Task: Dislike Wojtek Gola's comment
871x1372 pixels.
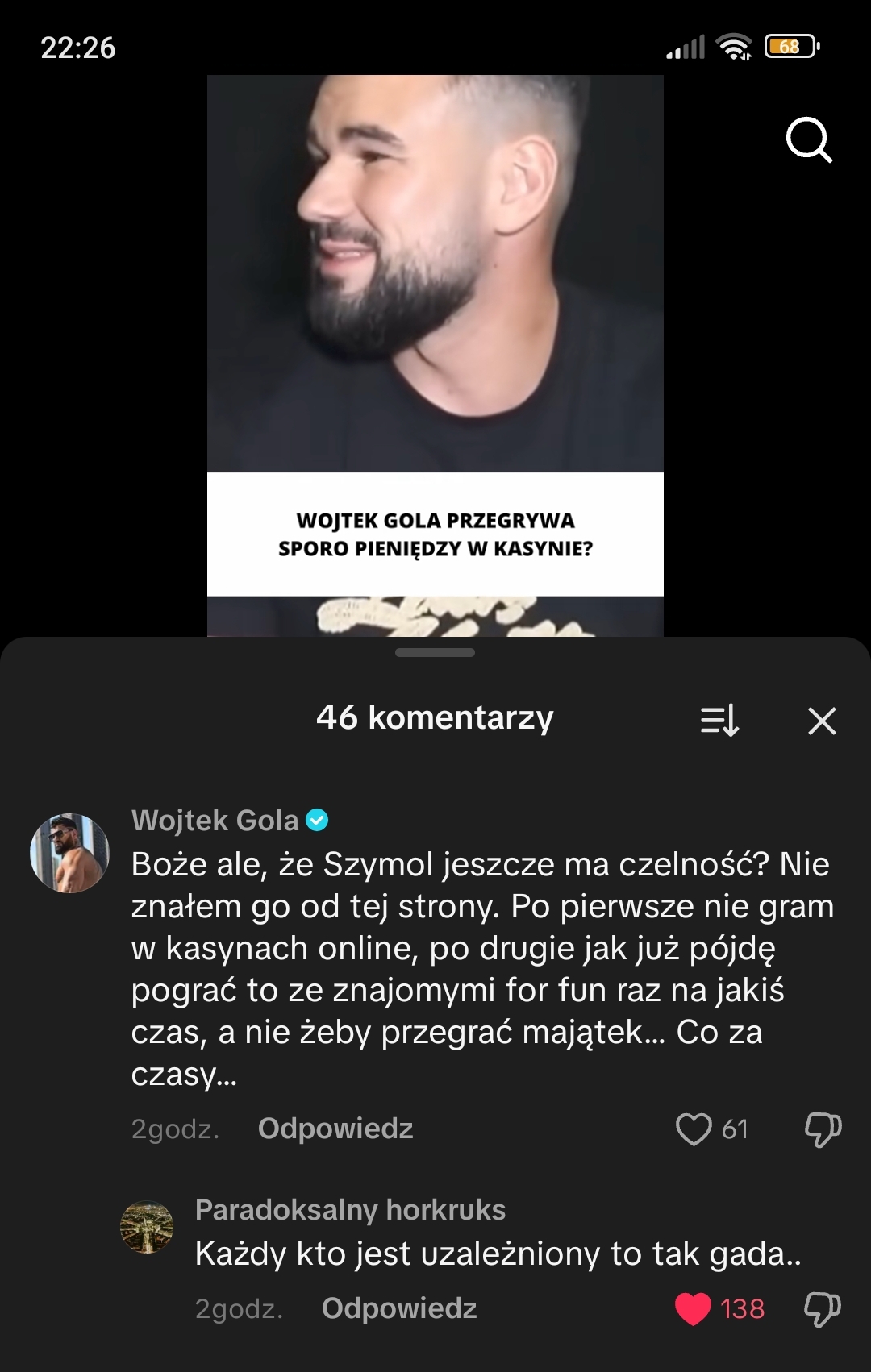Action: click(823, 1129)
